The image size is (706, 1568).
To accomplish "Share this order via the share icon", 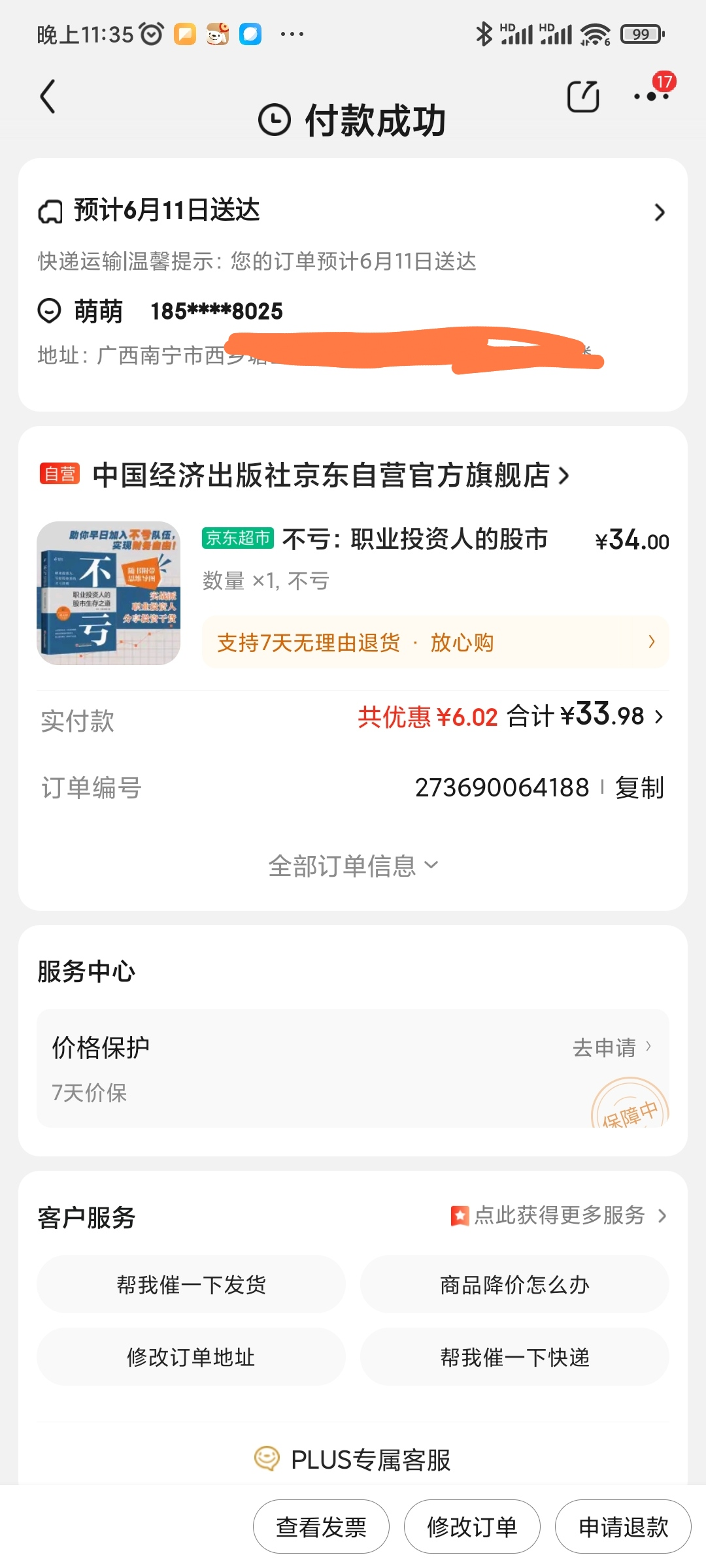I will [582, 97].
